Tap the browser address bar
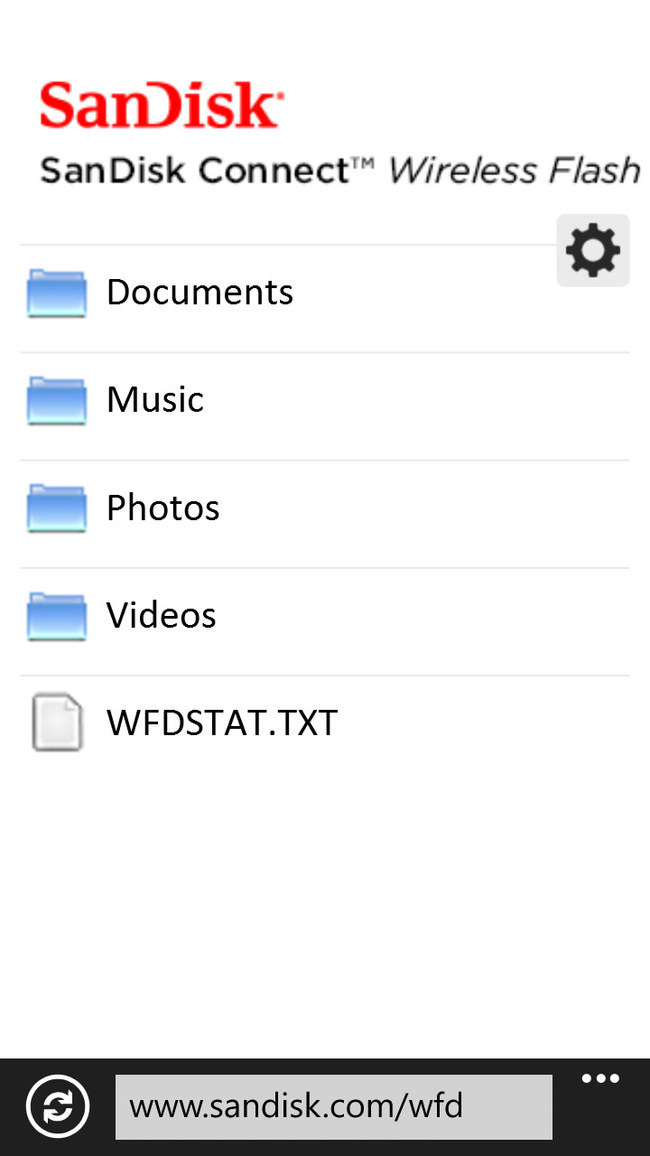The width and height of the screenshot is (650, 1156). click(x=334, y=1107)
